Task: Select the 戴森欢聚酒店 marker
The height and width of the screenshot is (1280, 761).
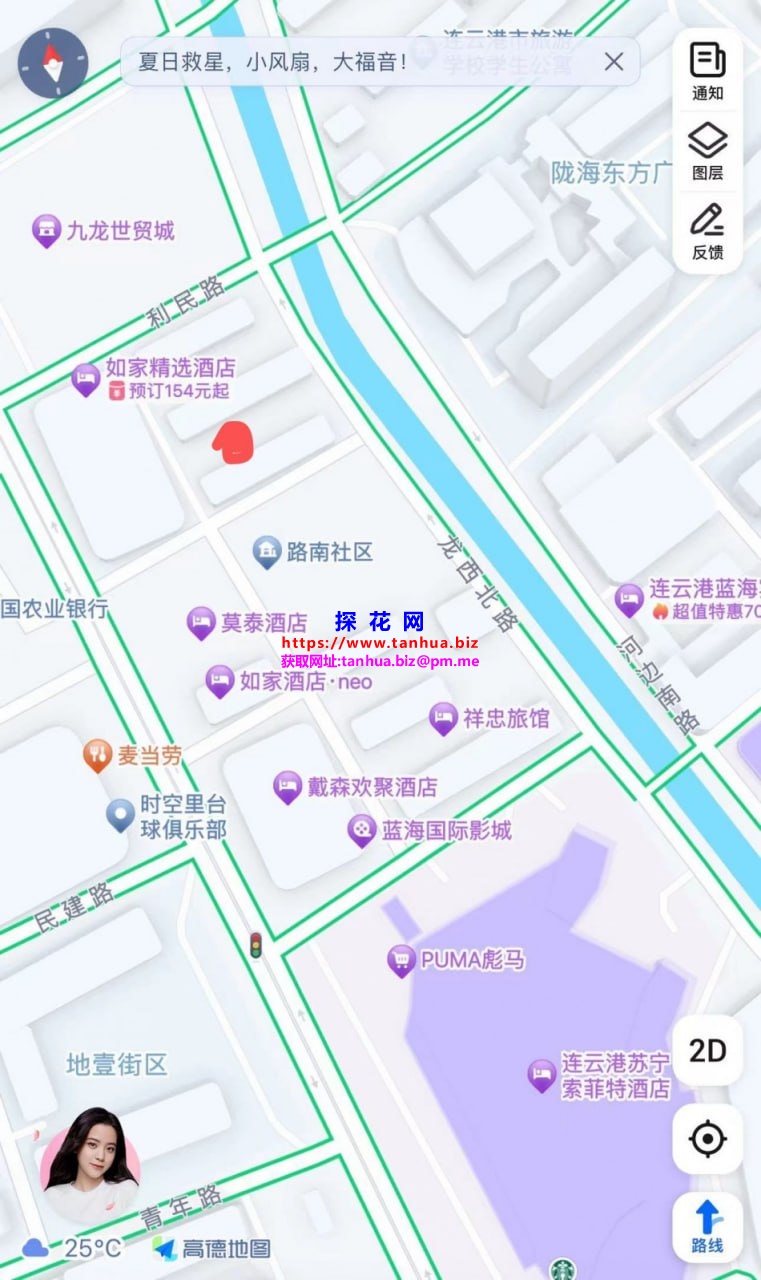Action: 287,787
